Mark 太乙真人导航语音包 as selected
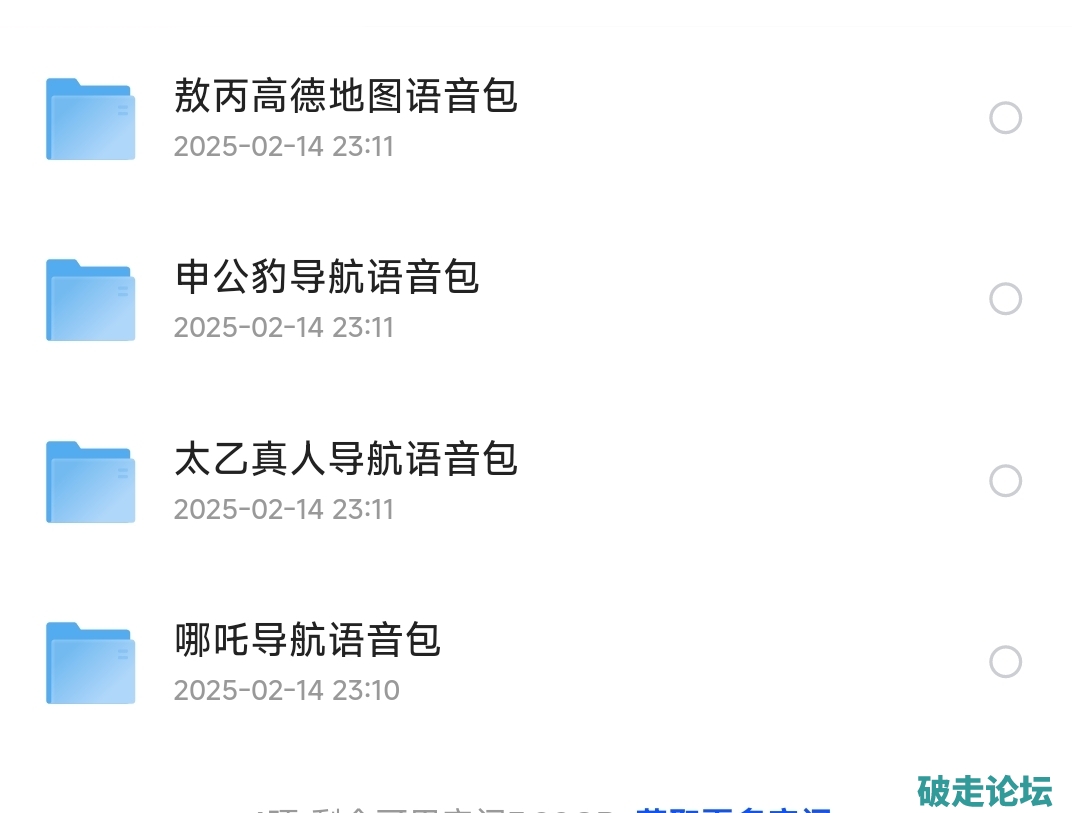The height and width of the screenshot is (813, 1072). tap(1005, 481)
